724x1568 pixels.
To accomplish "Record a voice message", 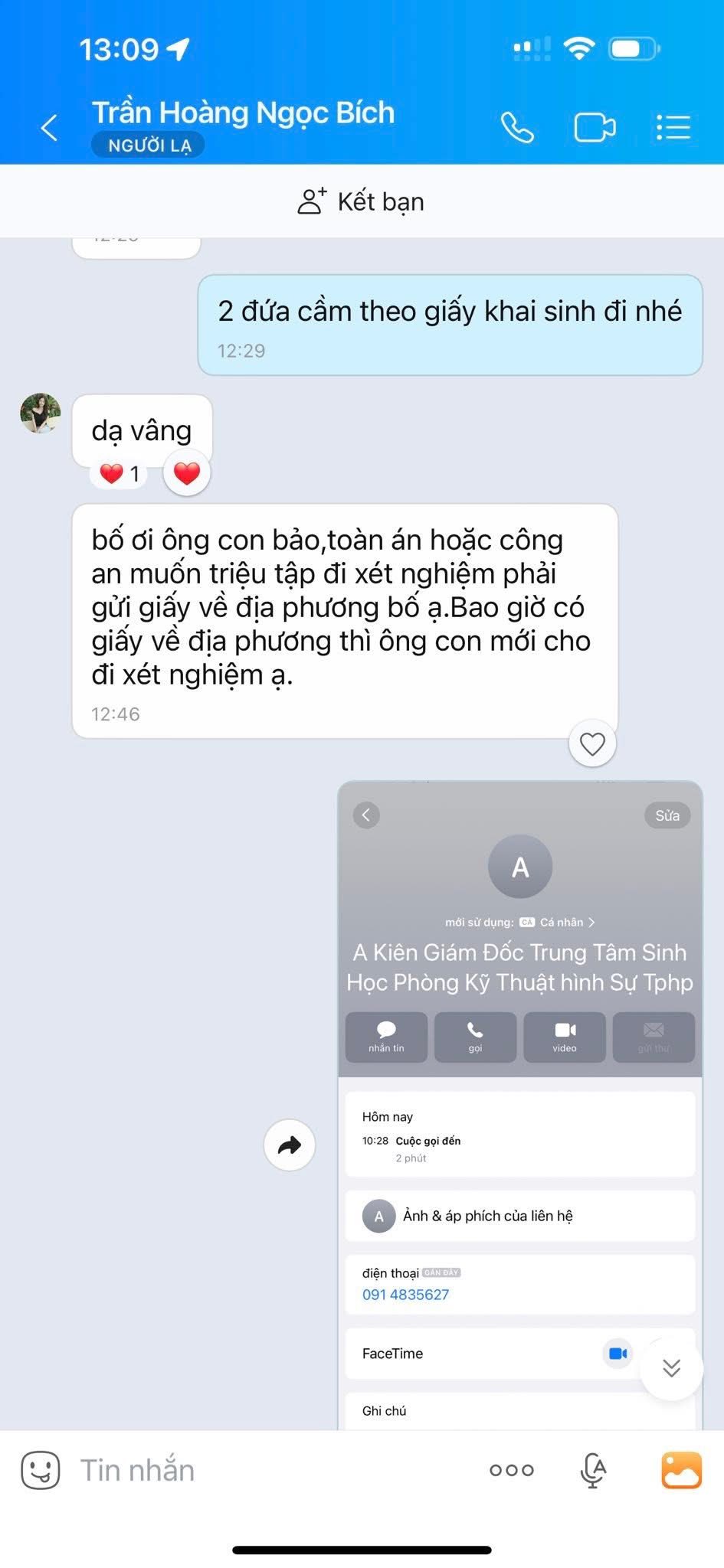I will 593,1470.
